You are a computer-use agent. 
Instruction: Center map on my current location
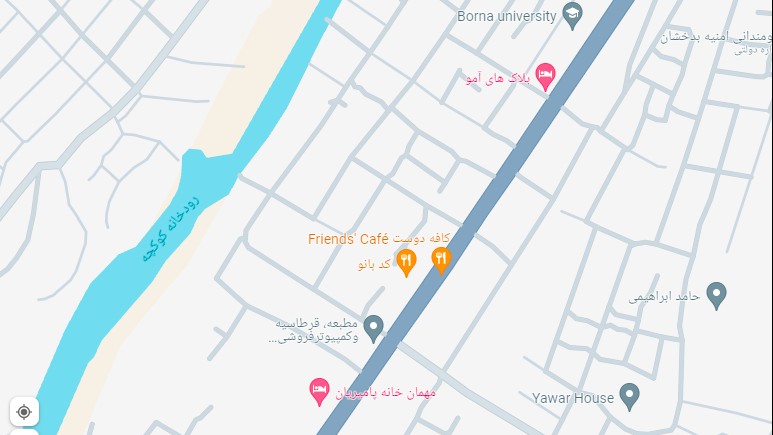click(24, 411)
